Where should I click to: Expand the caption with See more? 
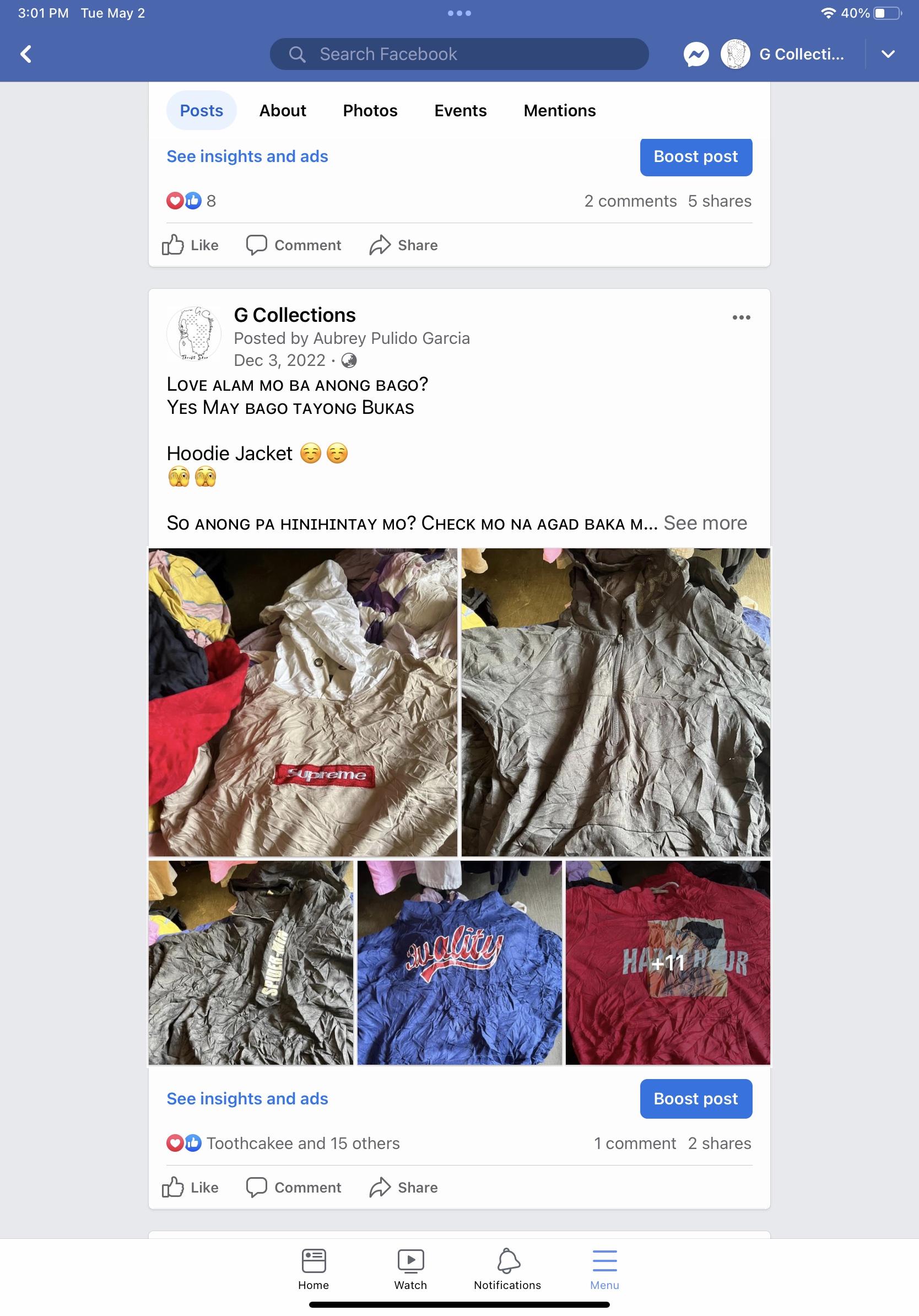705,524
